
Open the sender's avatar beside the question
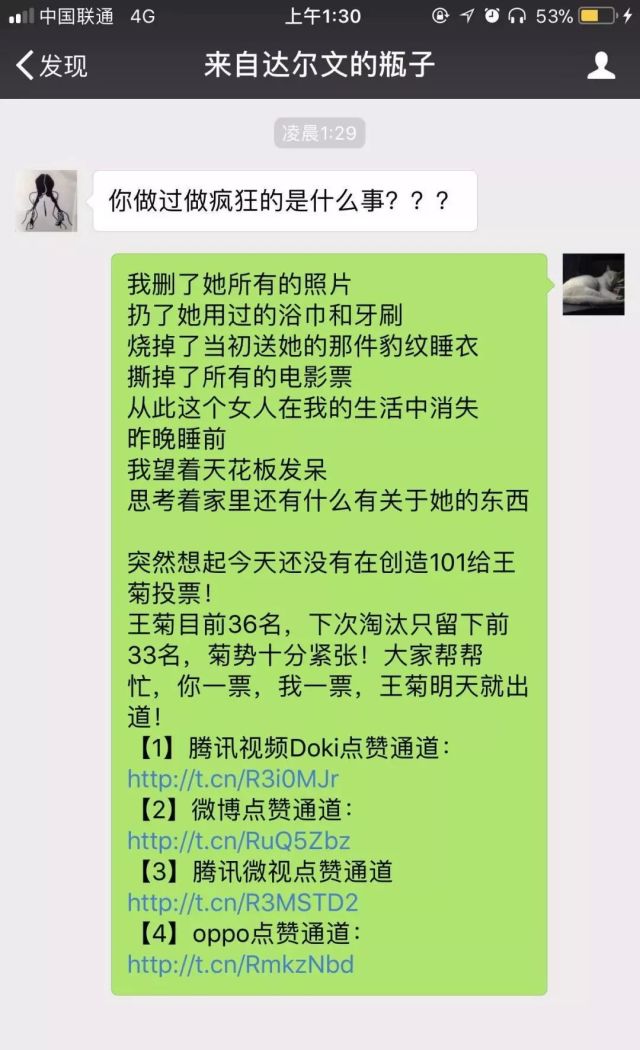tap(46, 200)
